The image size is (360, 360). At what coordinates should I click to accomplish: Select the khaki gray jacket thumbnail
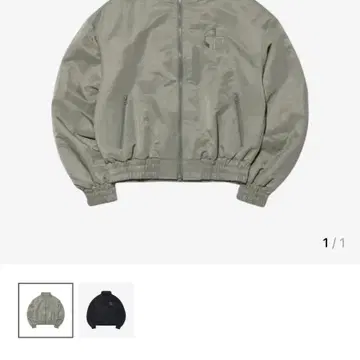coord(46,310)
